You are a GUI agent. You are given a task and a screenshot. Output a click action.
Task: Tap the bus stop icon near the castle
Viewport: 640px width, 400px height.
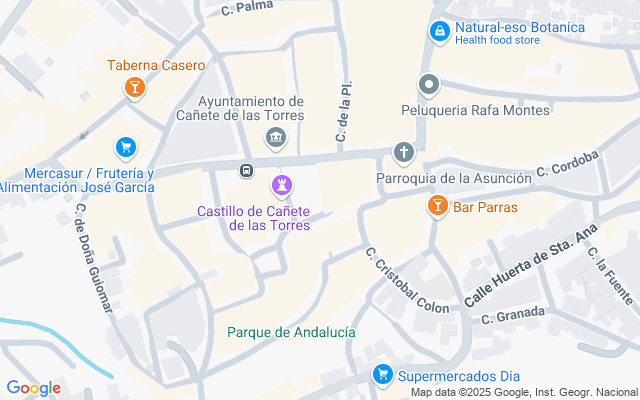click(245, 170)
